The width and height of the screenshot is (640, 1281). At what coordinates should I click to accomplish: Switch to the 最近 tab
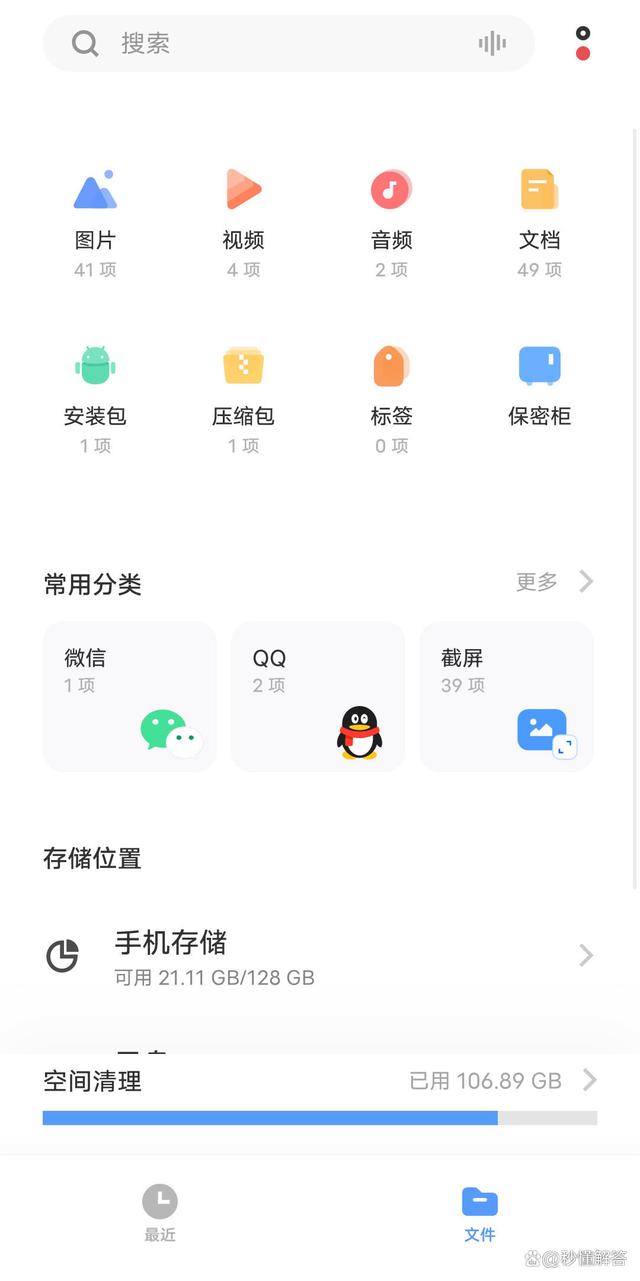coord(160,1212)
